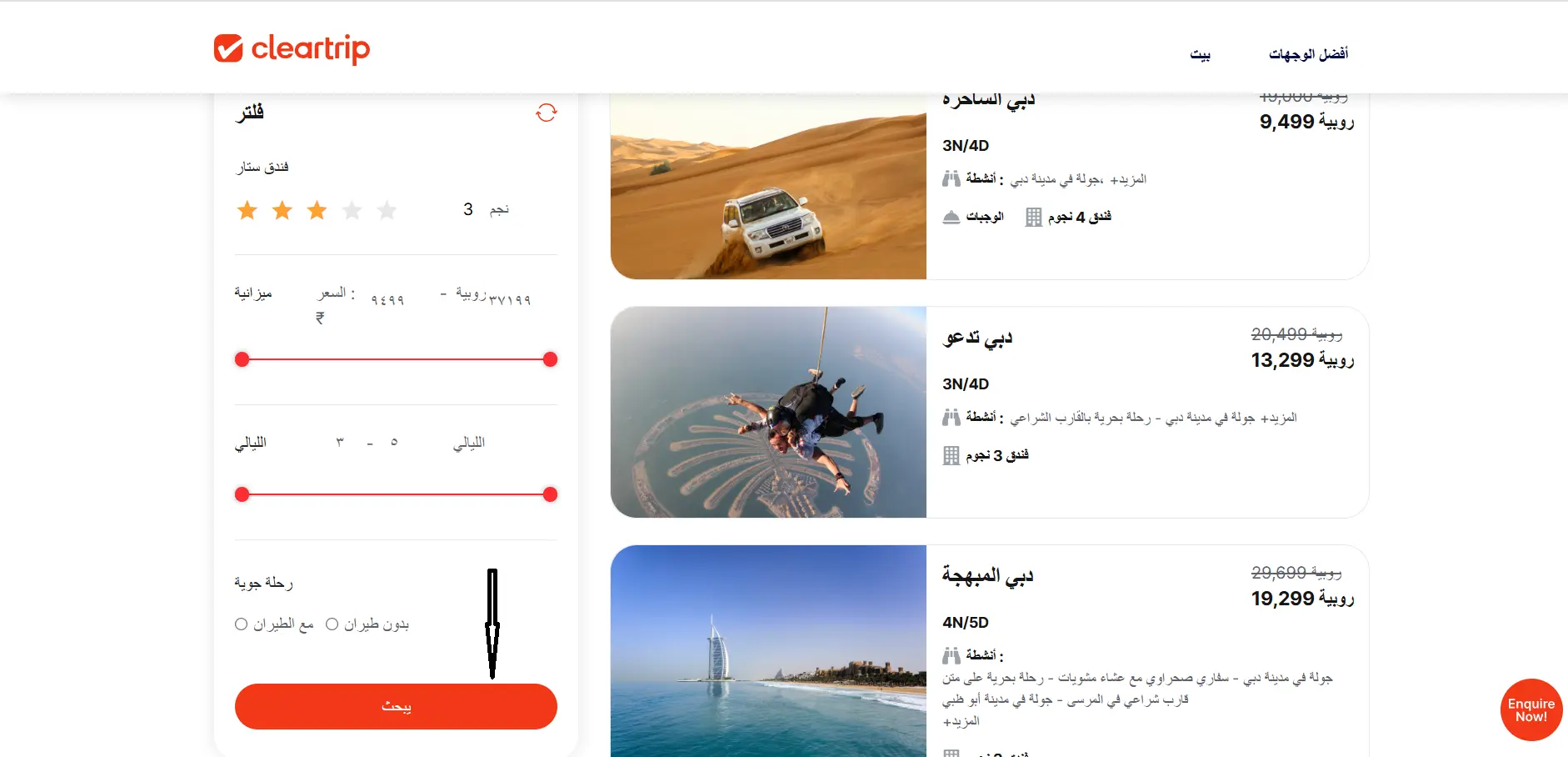This screenshot has height=757, width=1568.
Task: Tap the Enquire Now floating button
Action: (1531, 710)
